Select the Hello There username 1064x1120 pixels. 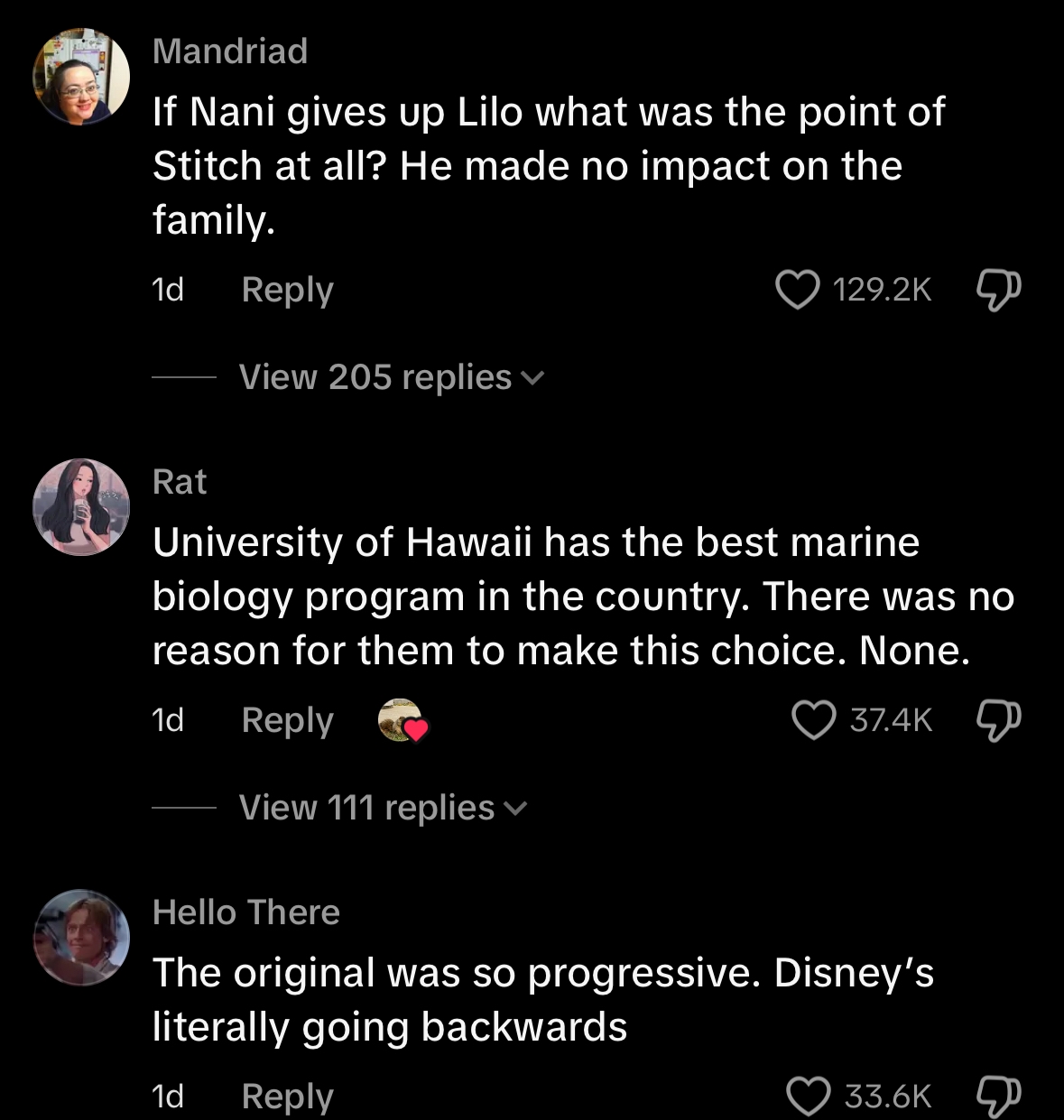click(x=246, y=912)
